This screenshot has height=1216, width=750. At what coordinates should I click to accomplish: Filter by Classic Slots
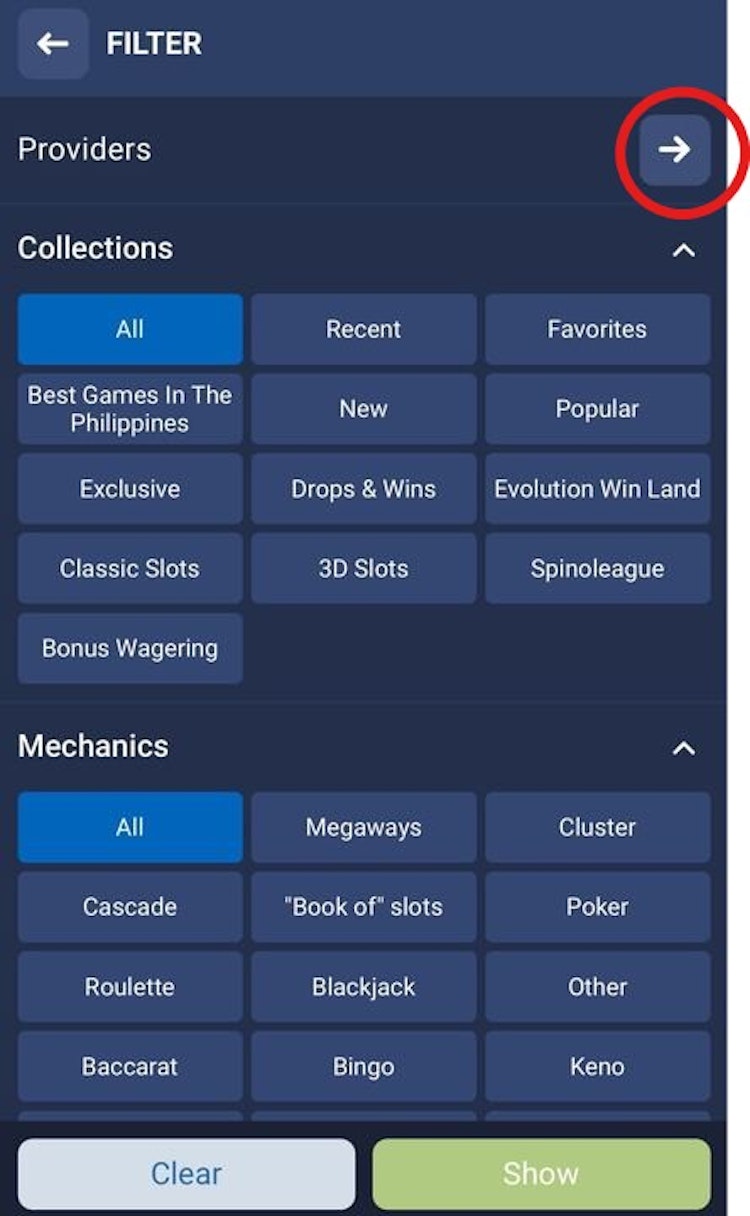pyautogui.click(x=130, y=569)
